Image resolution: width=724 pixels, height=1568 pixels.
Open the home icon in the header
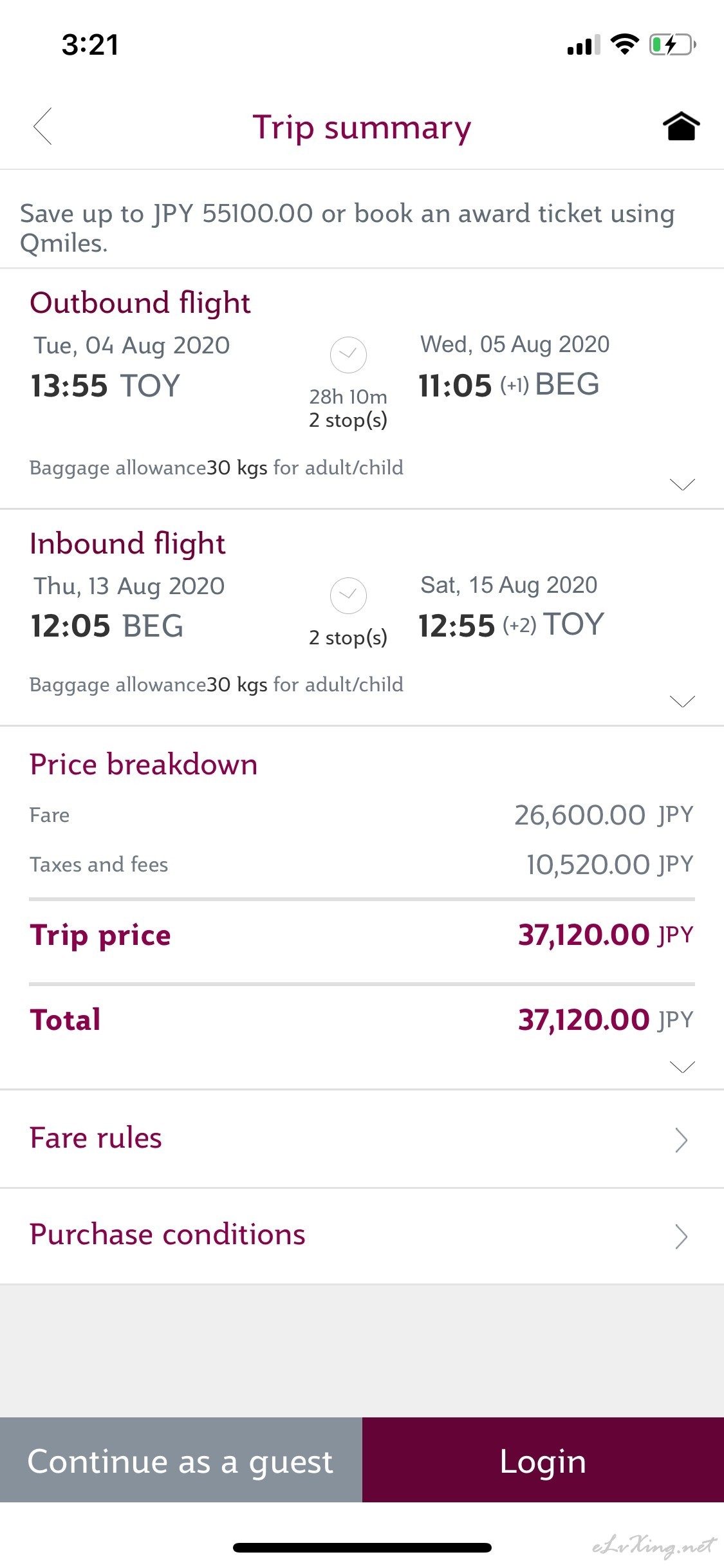(681, 126)
